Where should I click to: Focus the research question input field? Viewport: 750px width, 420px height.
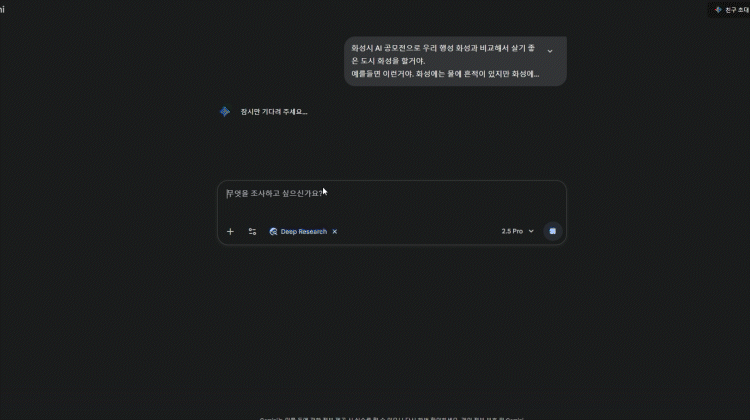pyautogui.click(x=391, y=200)
